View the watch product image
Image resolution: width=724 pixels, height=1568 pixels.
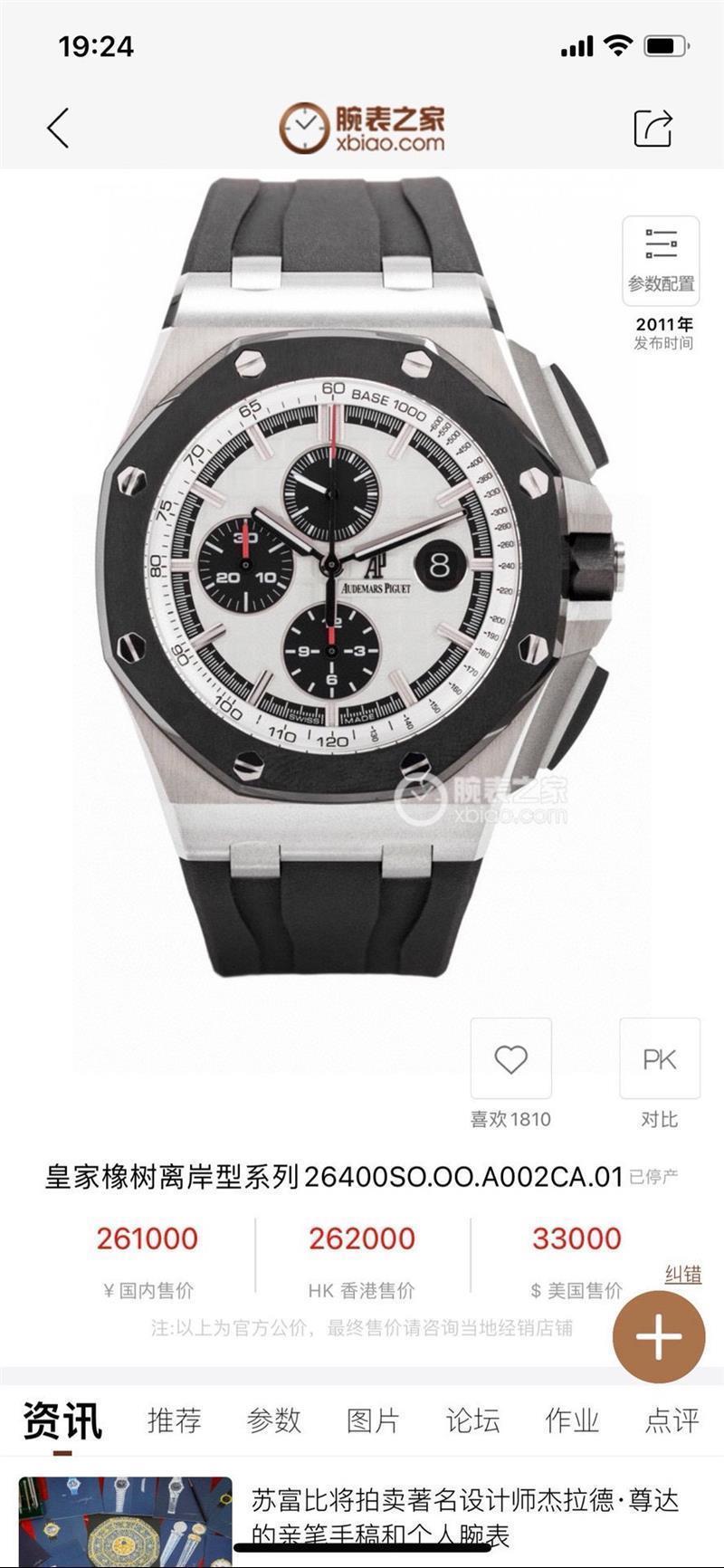(362, 579)
